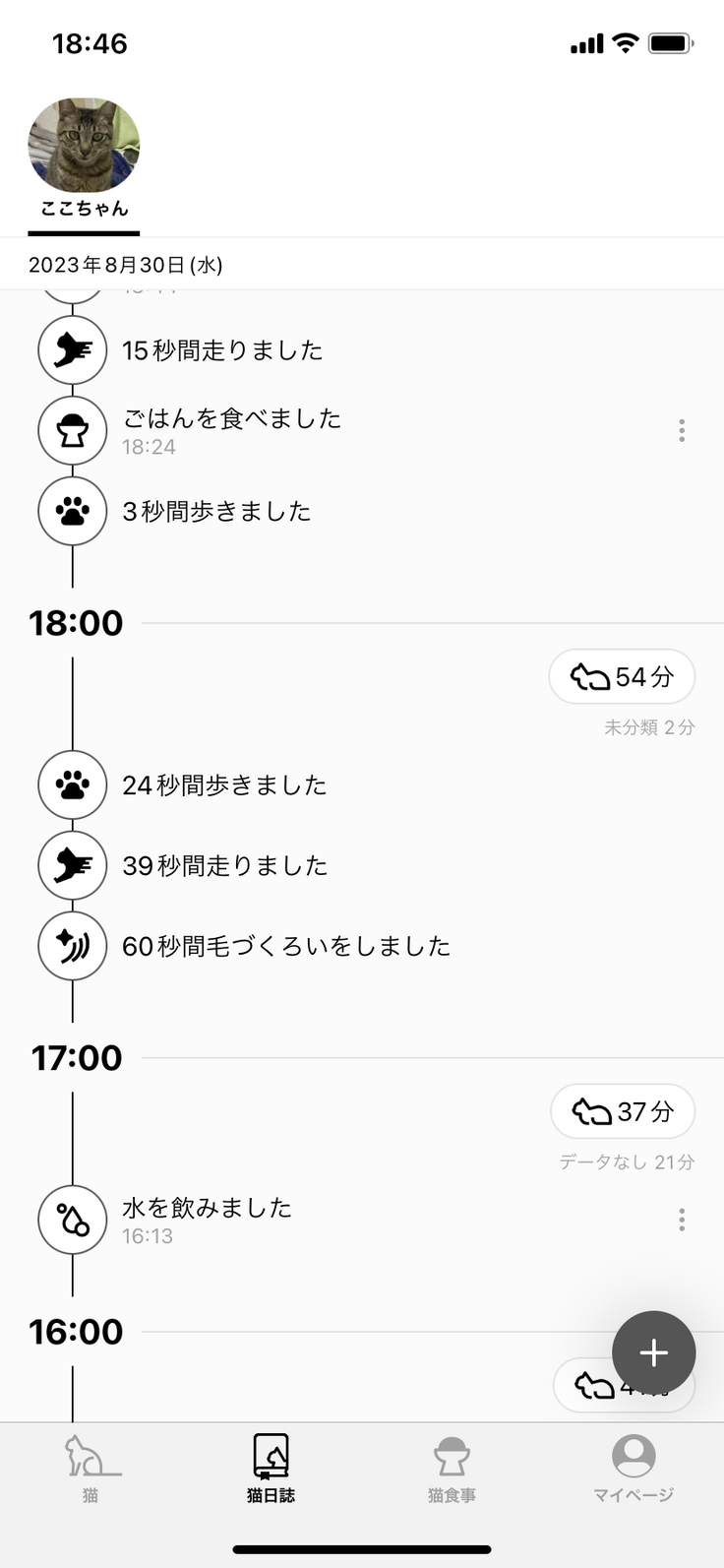Open the 水を飲みました 16:13 entry
Image resolution: width=724 pixels, height=1568 pixels.
pyautogui.click(x=207, y=1221)
